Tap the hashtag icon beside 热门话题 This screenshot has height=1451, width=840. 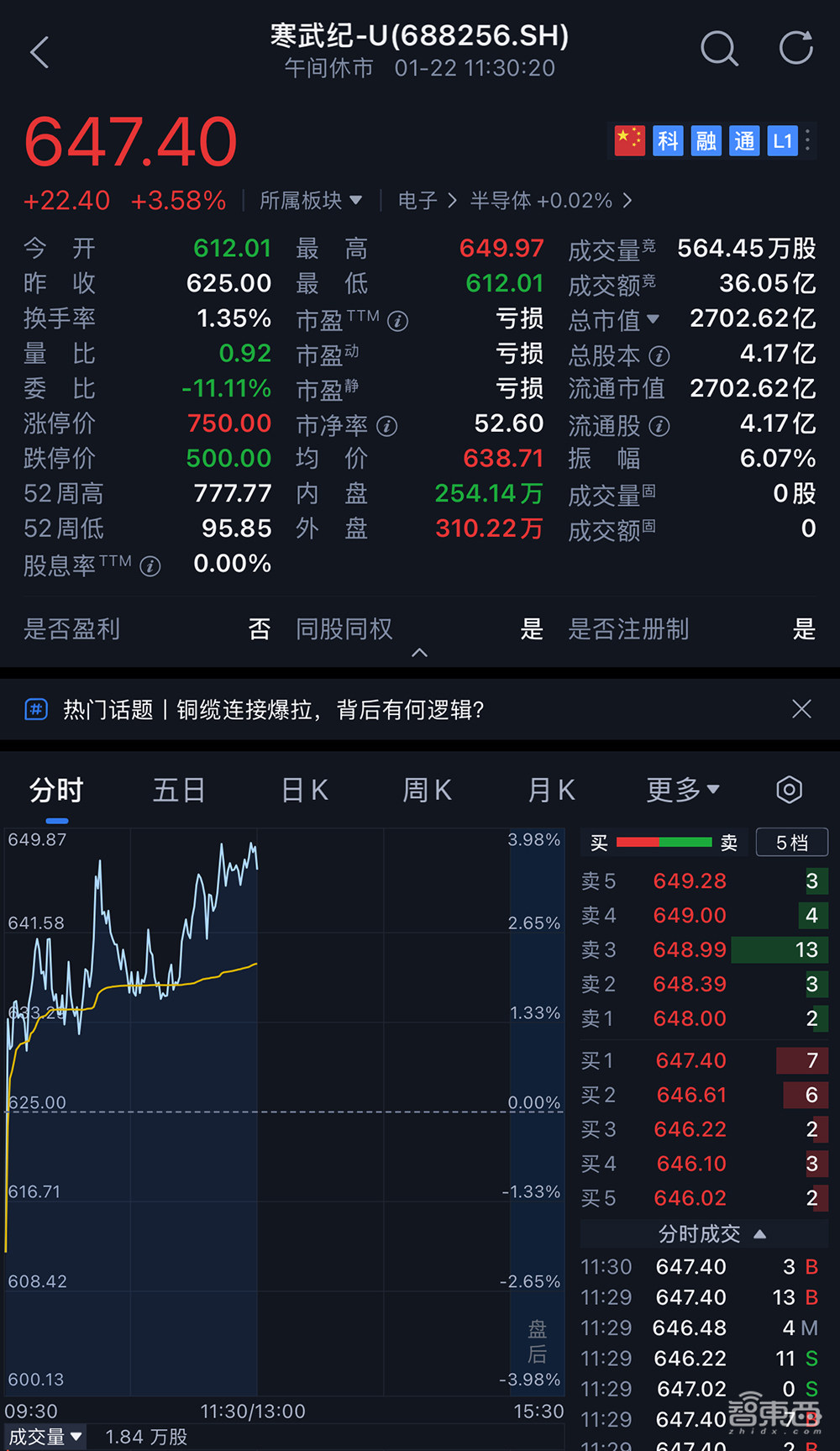[34, 709]
